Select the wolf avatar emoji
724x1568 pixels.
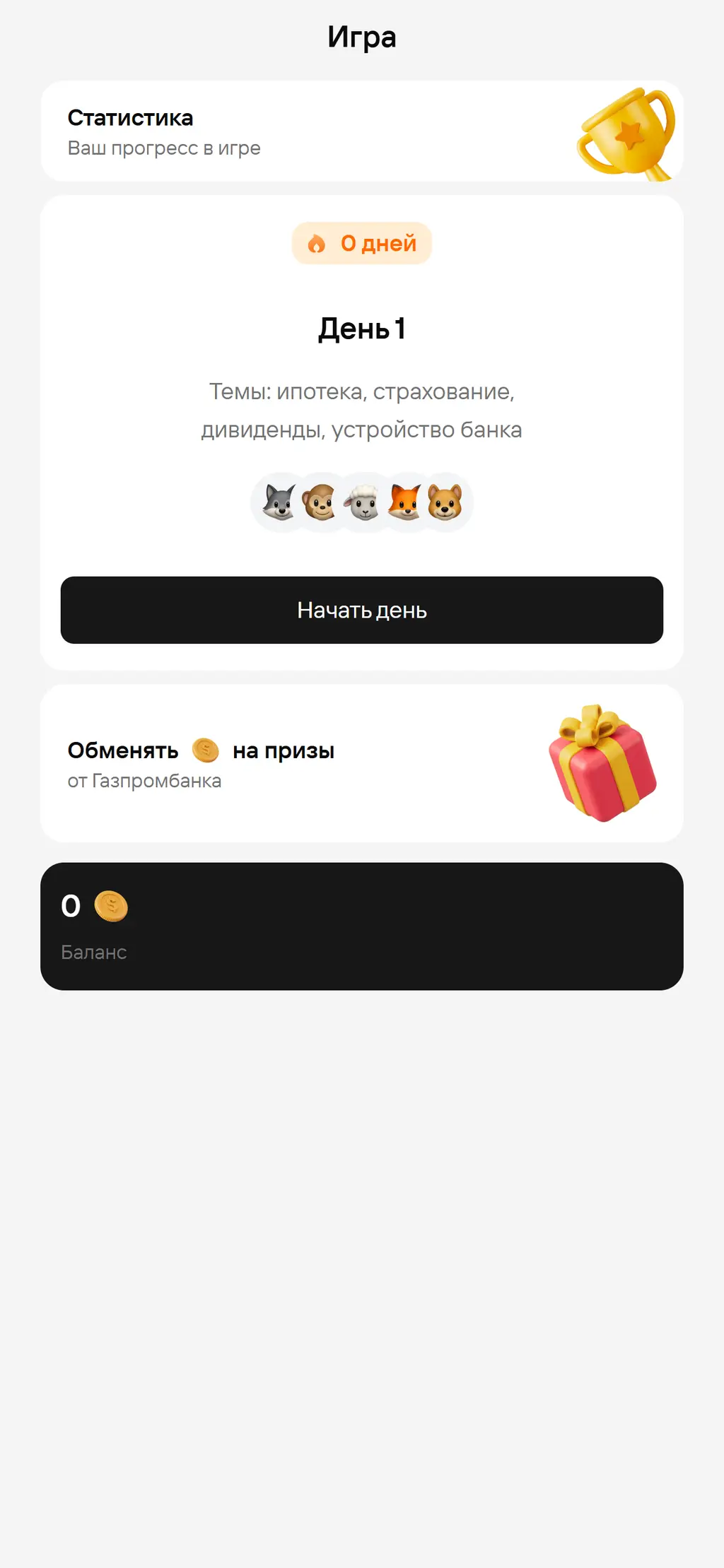point(279,502)
